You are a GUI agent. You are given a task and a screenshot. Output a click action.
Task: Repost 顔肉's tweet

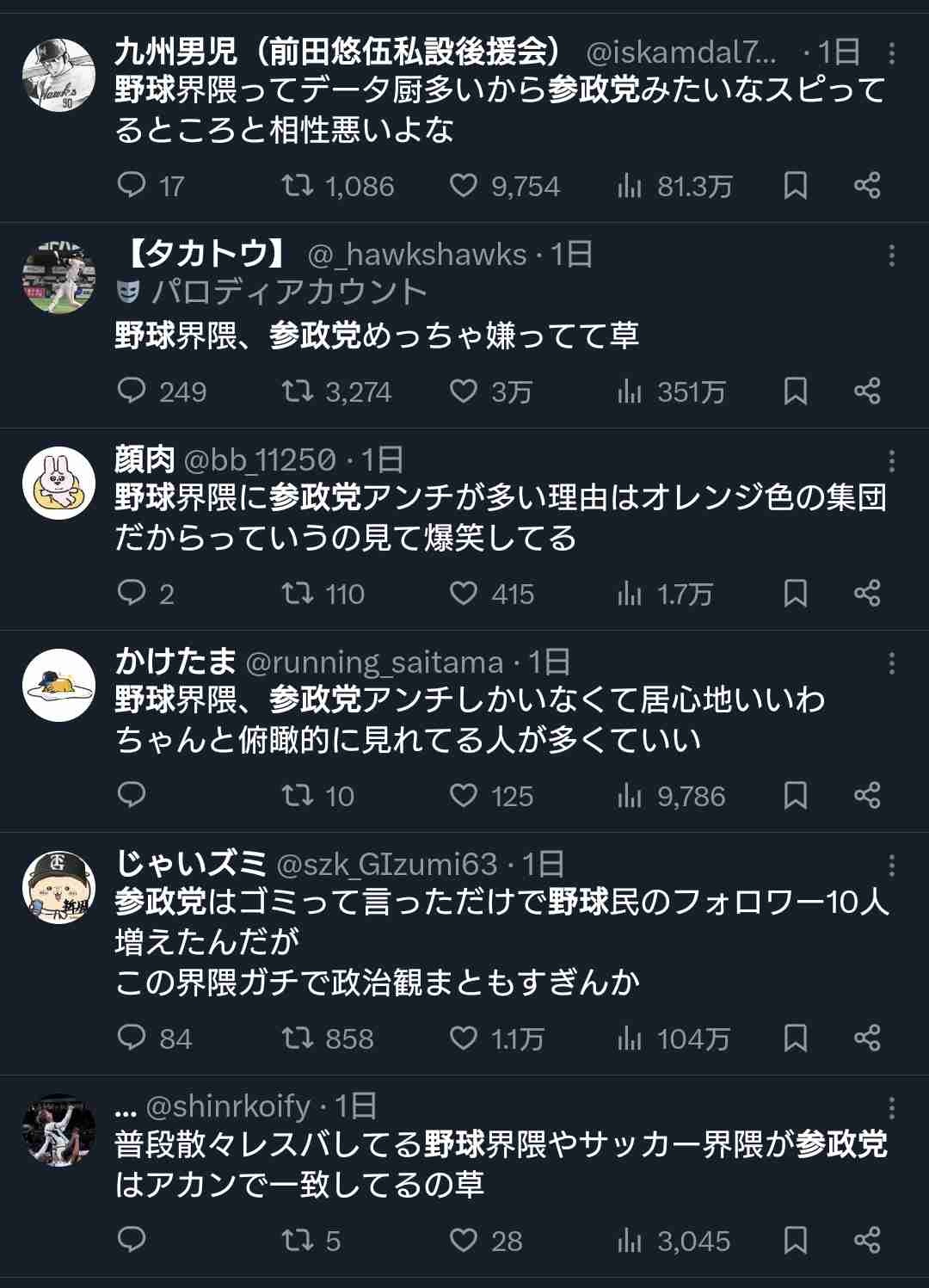298,593
